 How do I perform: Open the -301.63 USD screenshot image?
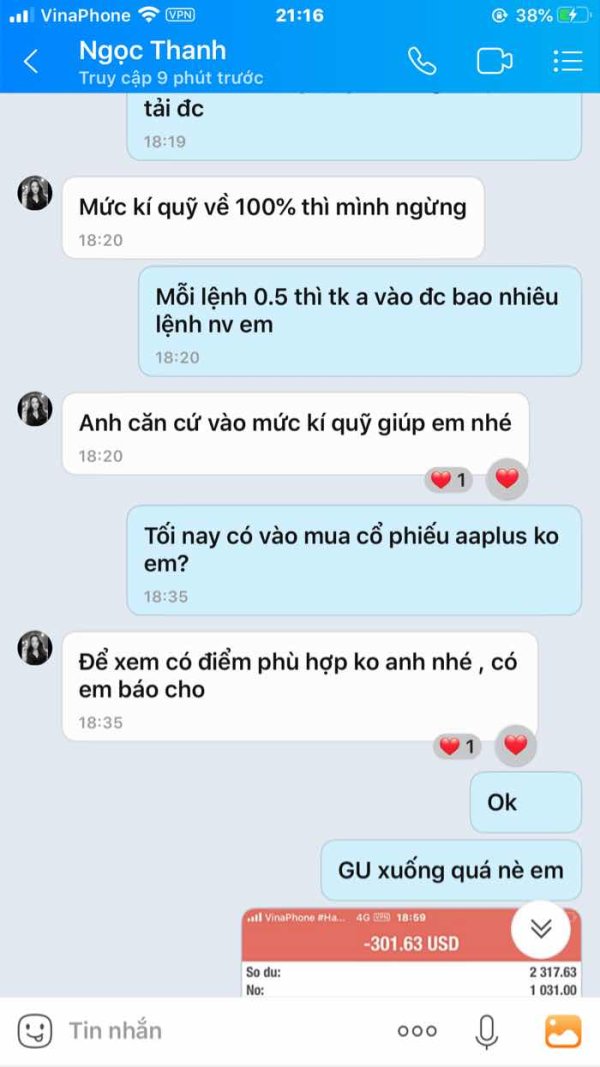pyautogui.click(x=412, y=953)
